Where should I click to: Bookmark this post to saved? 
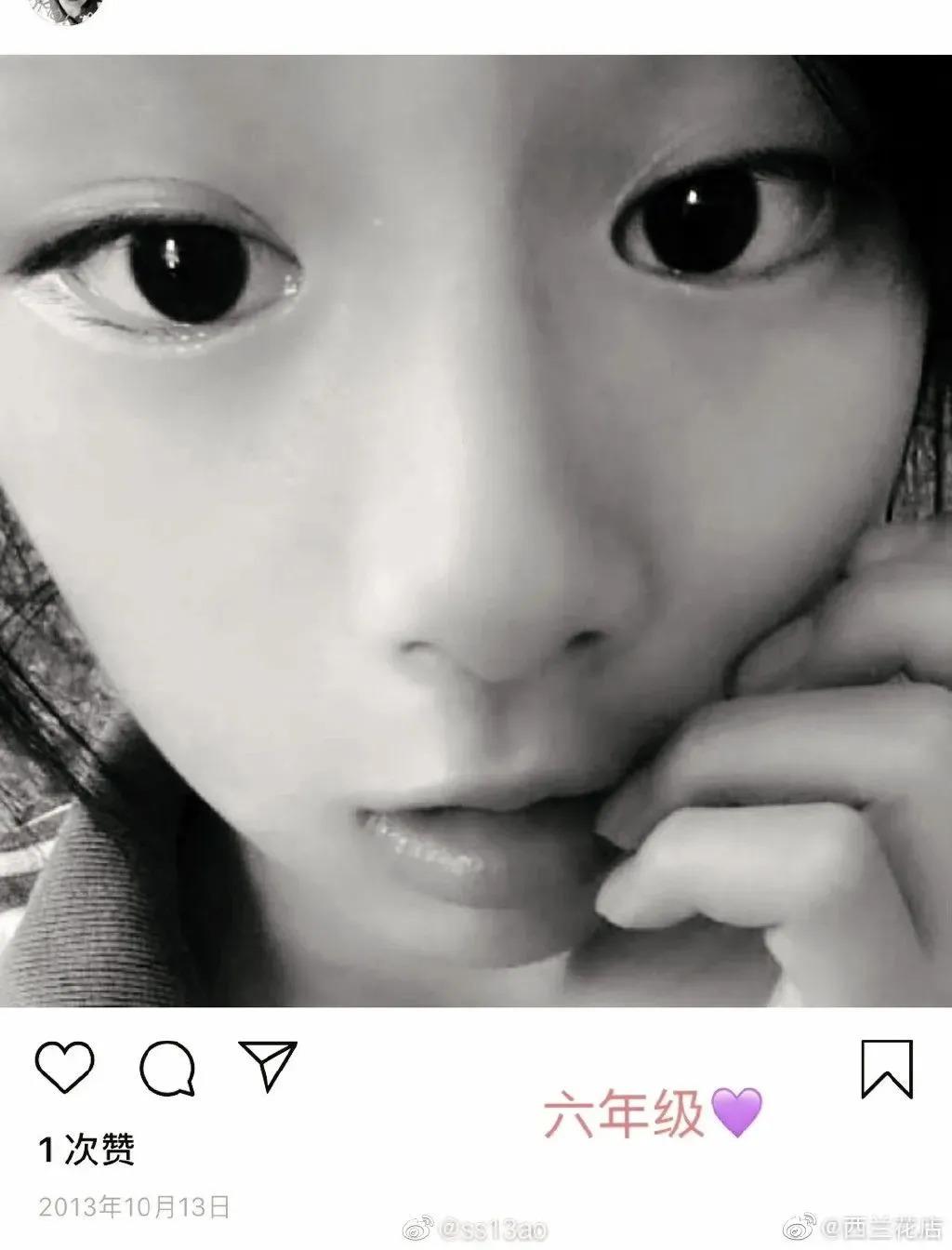(x=886, y=1068)
